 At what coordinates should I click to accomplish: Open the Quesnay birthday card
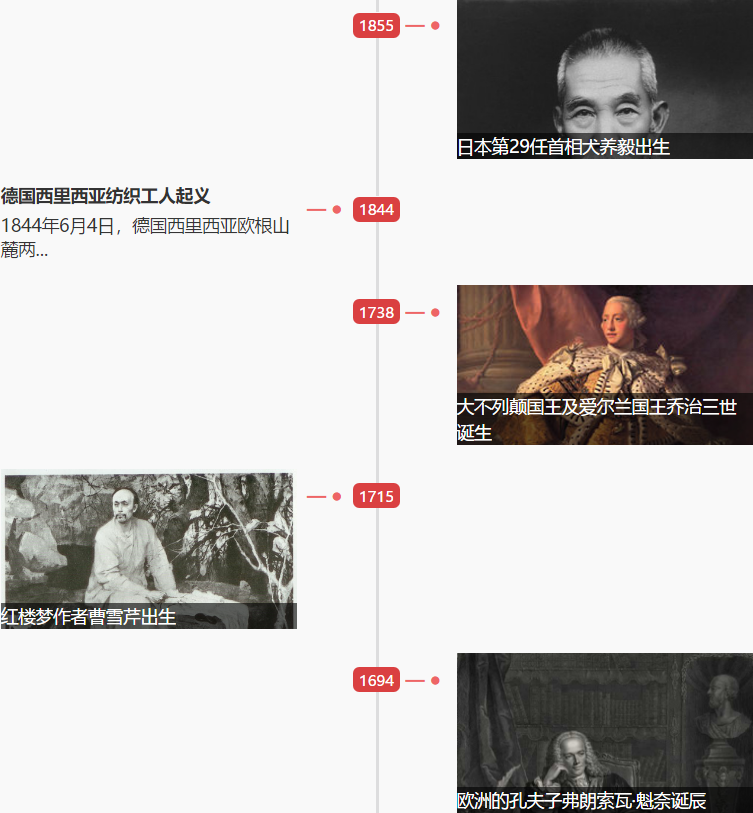(604, 735)
